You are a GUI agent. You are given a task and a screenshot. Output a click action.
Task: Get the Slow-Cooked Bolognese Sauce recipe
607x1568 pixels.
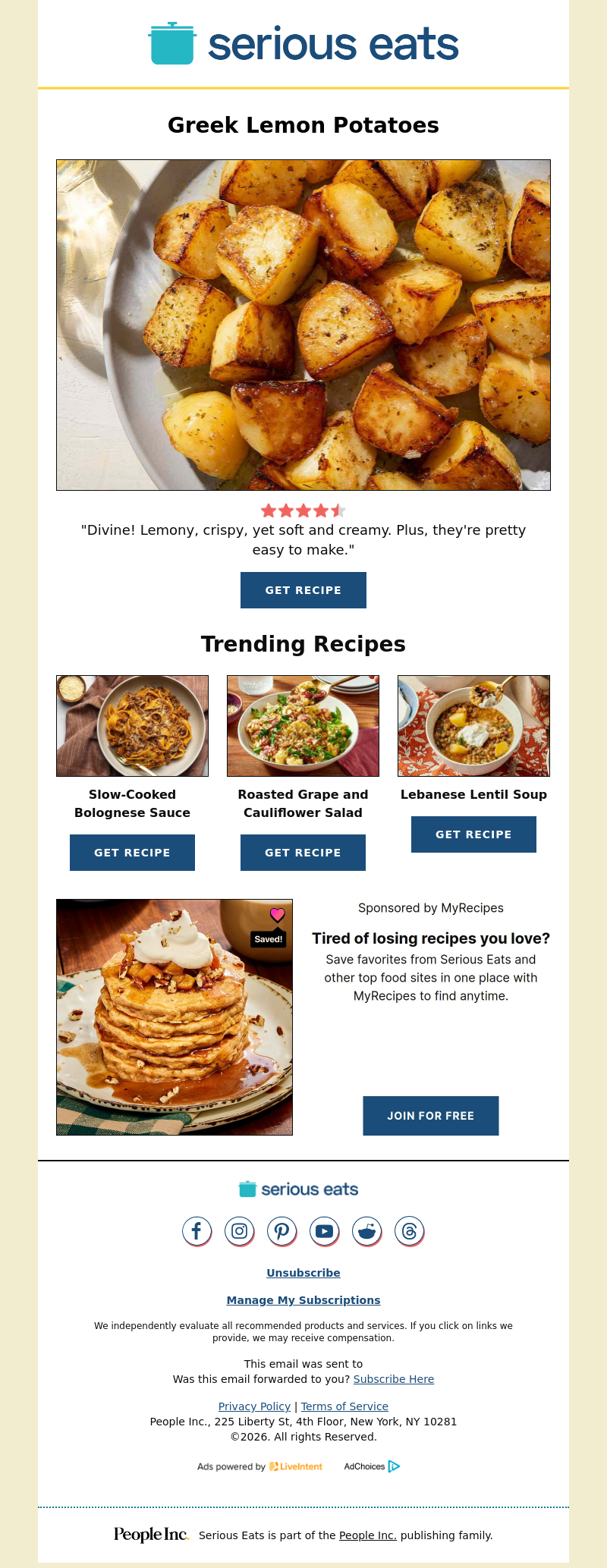(x=132, y=853)
